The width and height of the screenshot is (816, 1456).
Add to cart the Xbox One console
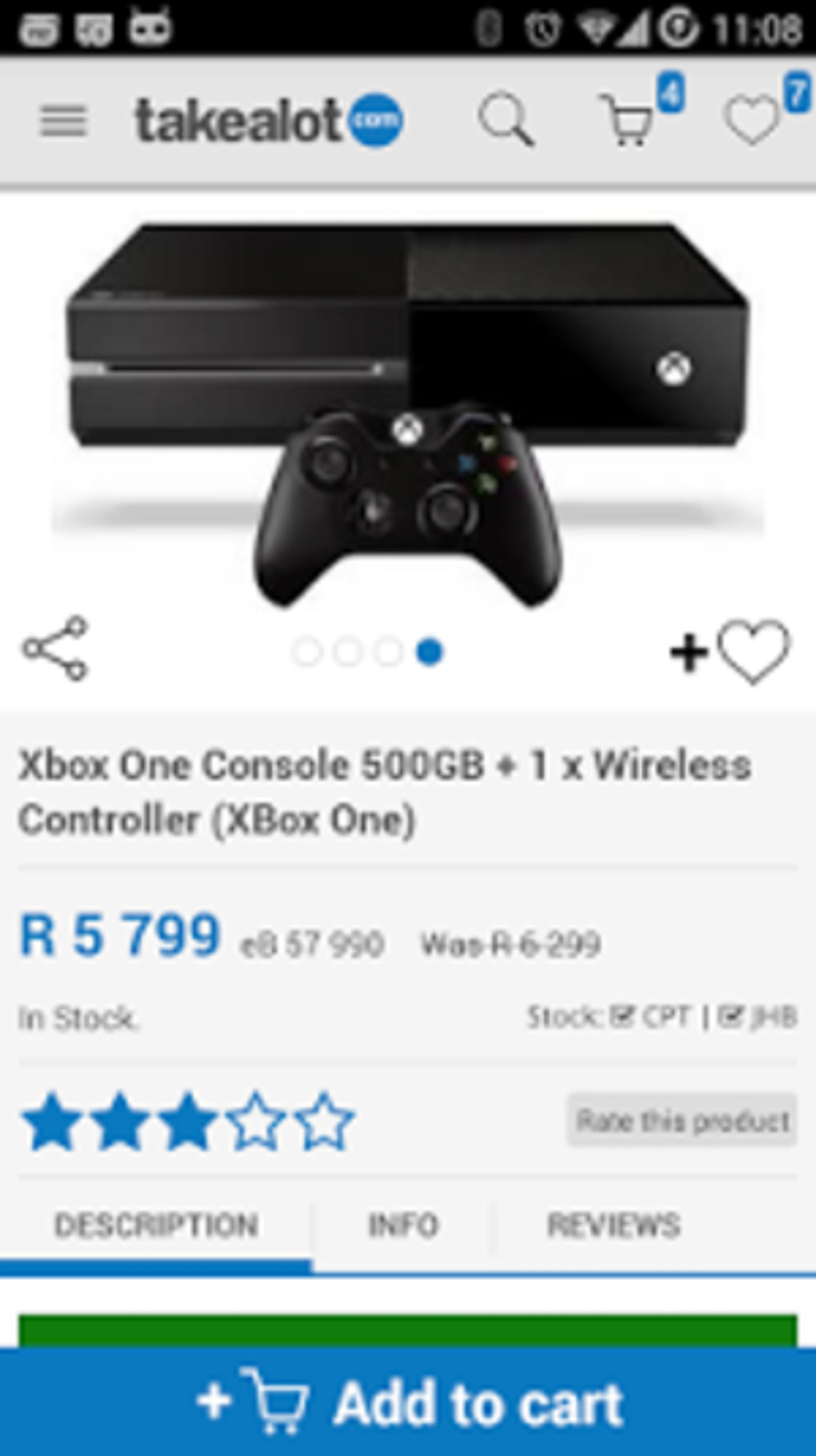pyautogui.click(x=408, y=1402)
